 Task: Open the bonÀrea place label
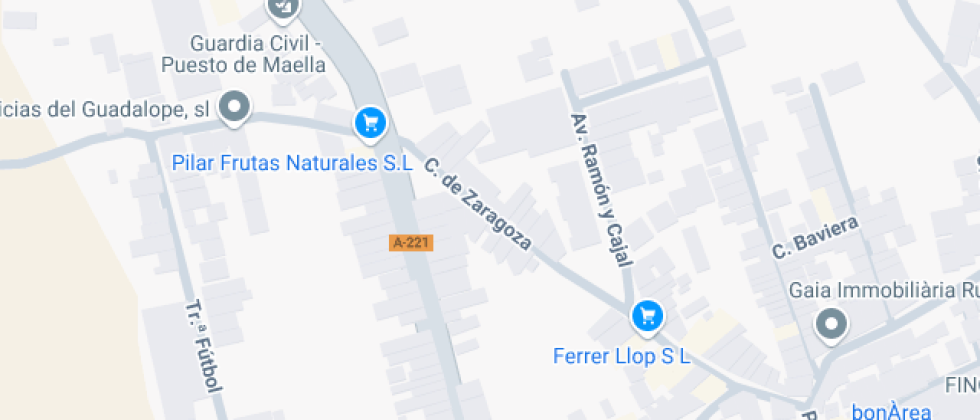click(x=891, y=411)
